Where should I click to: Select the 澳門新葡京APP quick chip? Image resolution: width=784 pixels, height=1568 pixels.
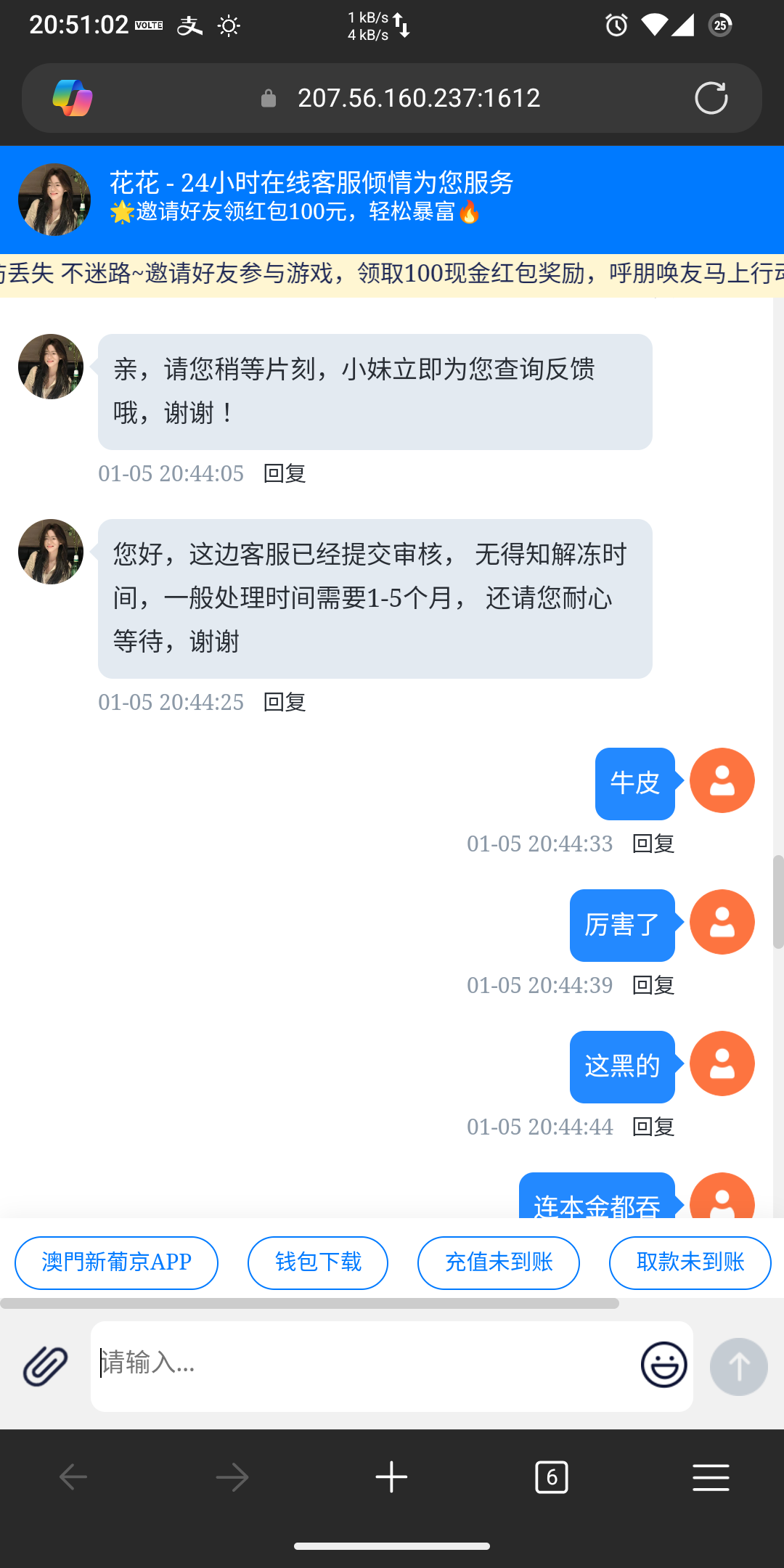[116, 1262]
